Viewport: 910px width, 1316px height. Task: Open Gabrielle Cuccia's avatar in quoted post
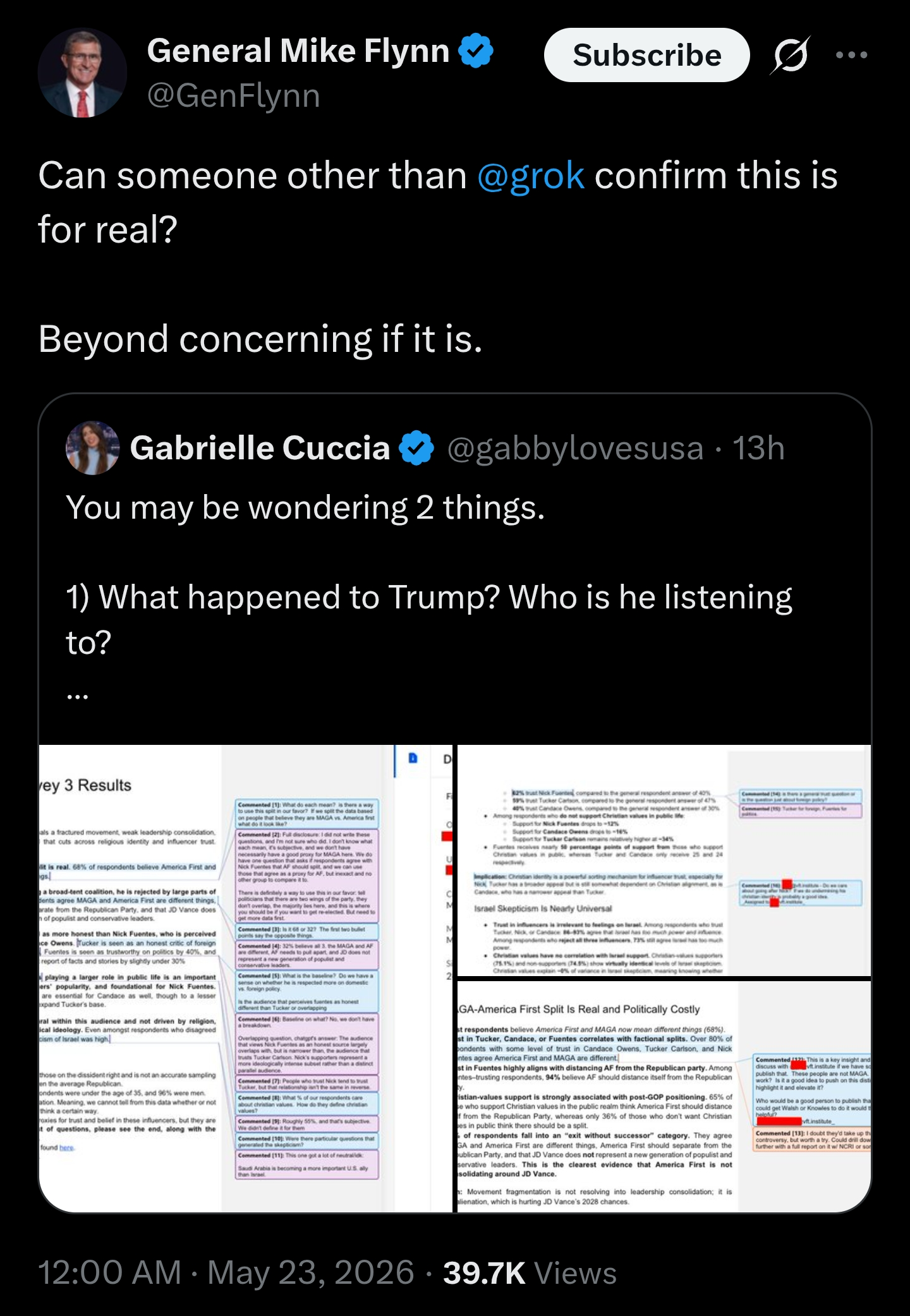click(93, 448)
